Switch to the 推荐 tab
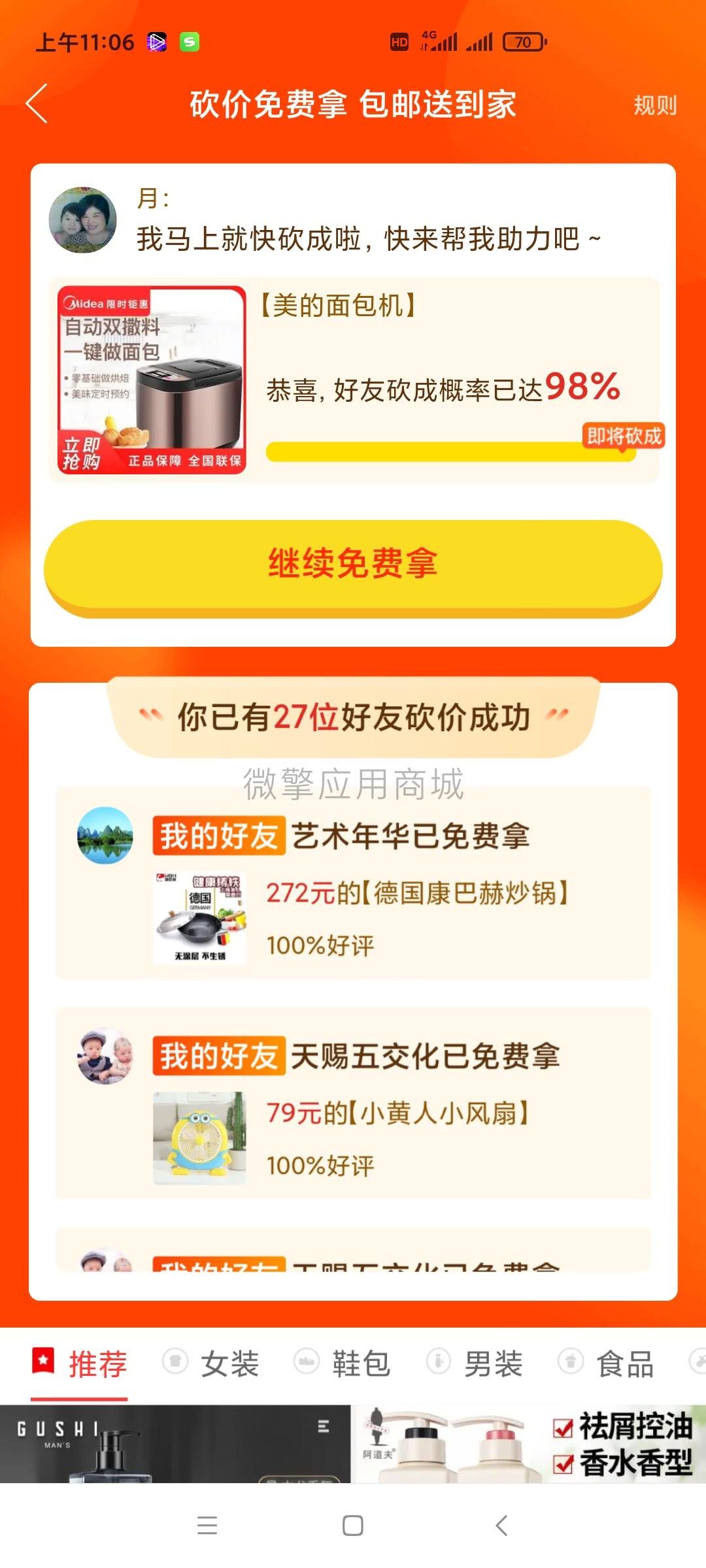 click(x=80, y=1364)
